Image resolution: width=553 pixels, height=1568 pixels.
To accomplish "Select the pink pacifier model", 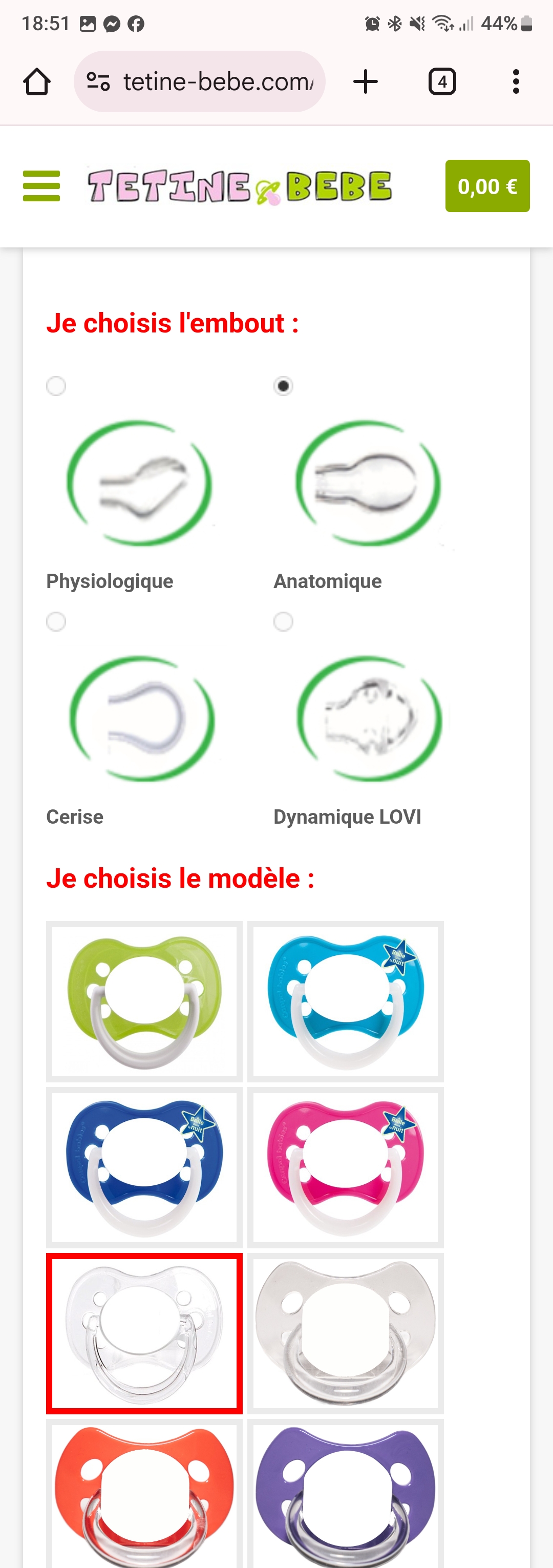I will point(346,1167).
